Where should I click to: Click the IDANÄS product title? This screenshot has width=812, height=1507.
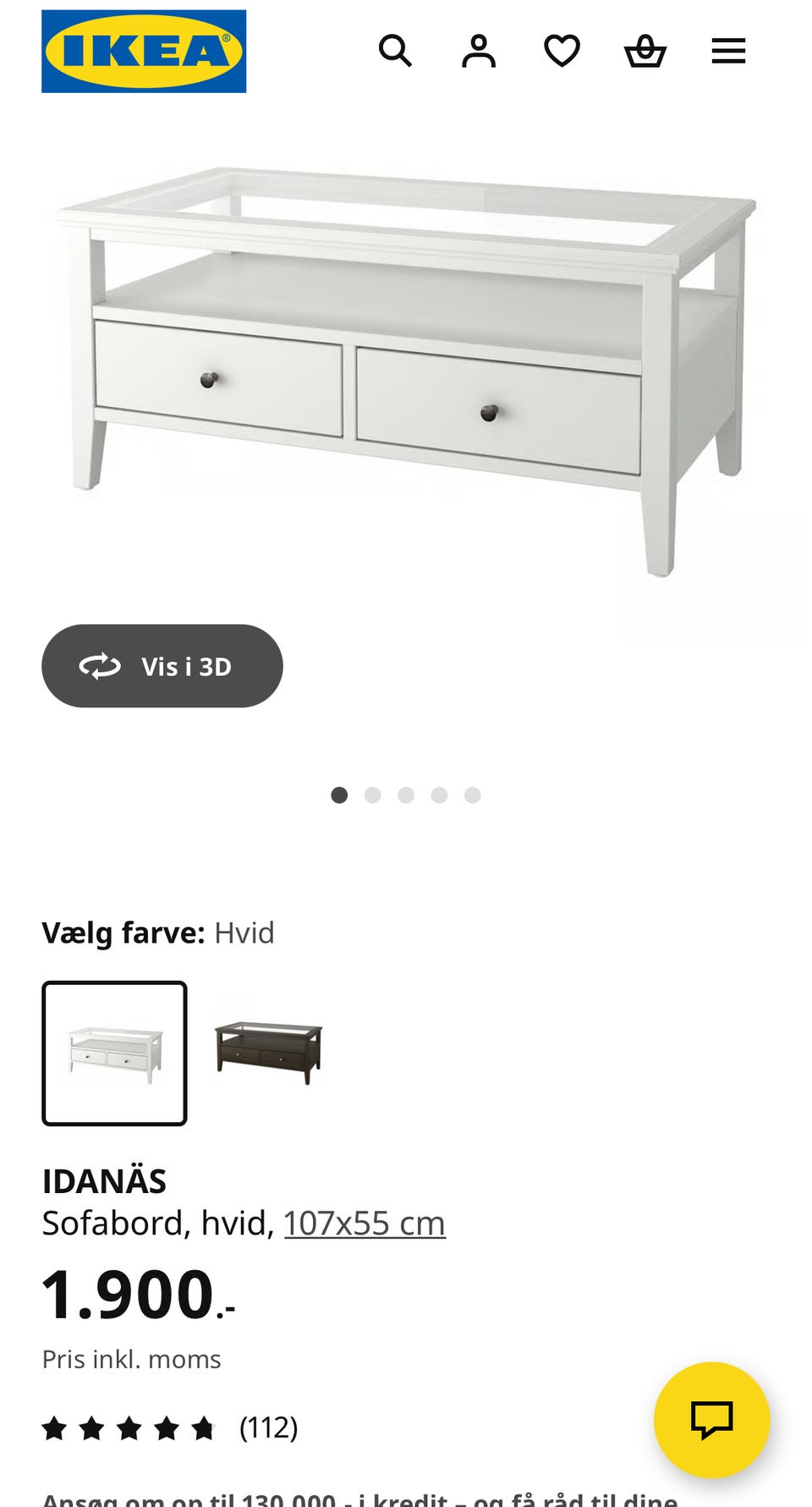pyautogui.click(x=105, y=1180)
